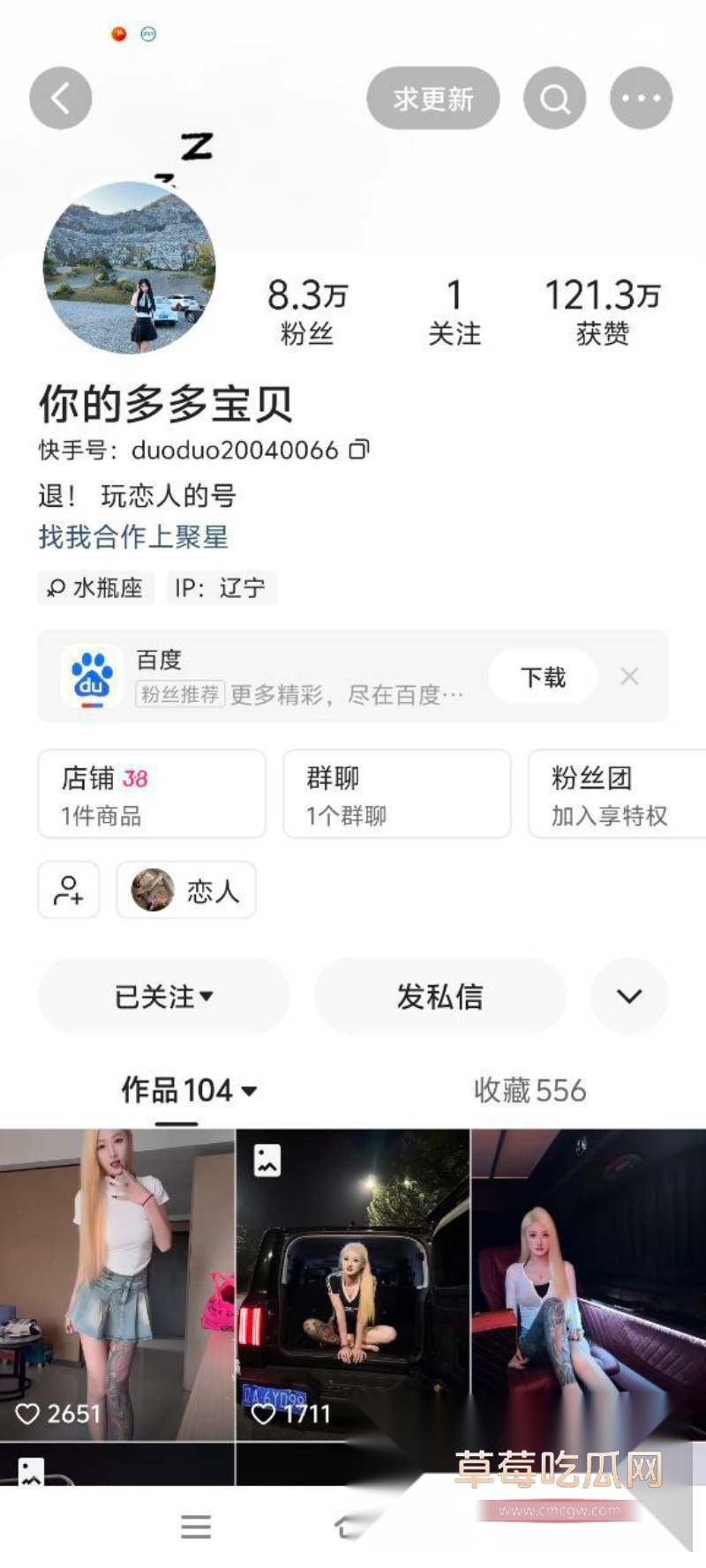Expand the chevron next to 发私信

[628, 996]
